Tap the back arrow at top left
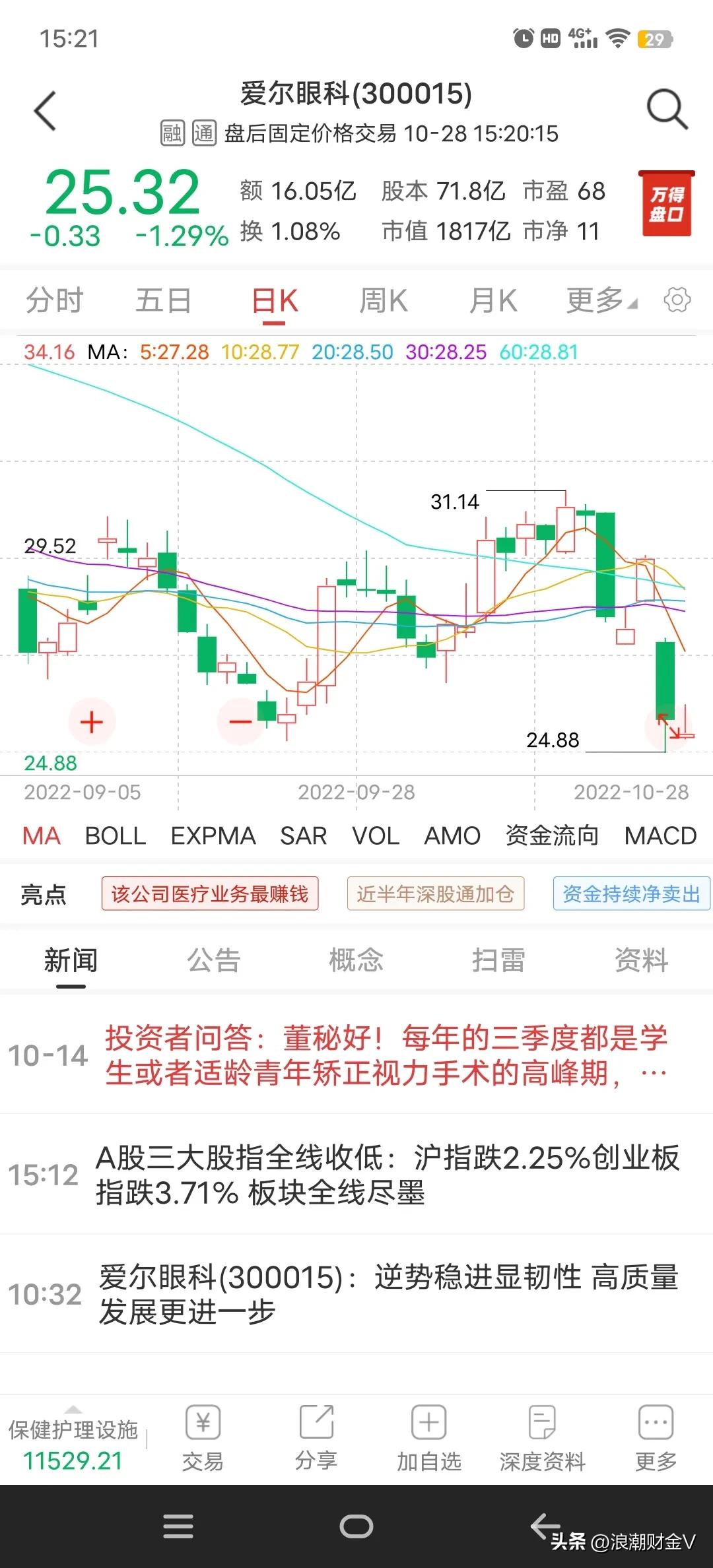The height and width of the screenshot is (1568, 713). [44, 110]
